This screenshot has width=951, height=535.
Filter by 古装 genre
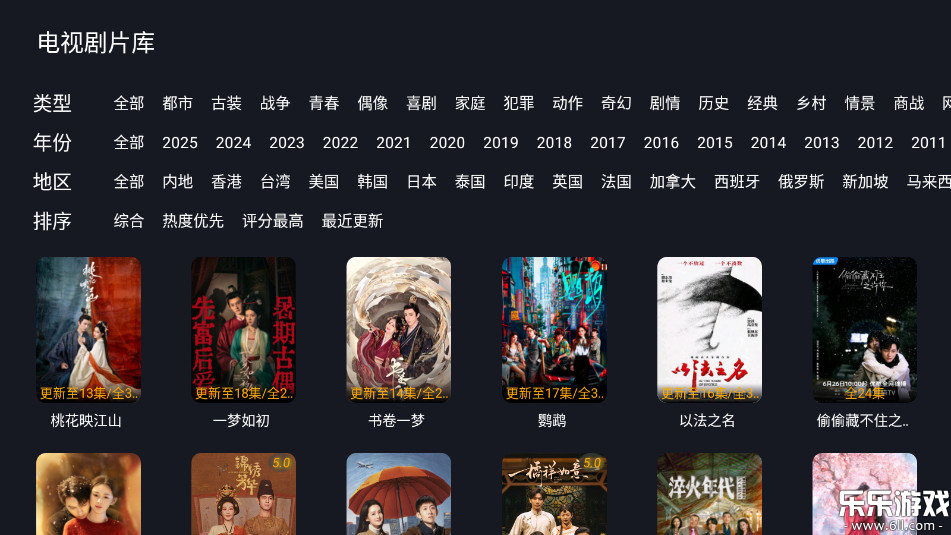pos(227,103)
